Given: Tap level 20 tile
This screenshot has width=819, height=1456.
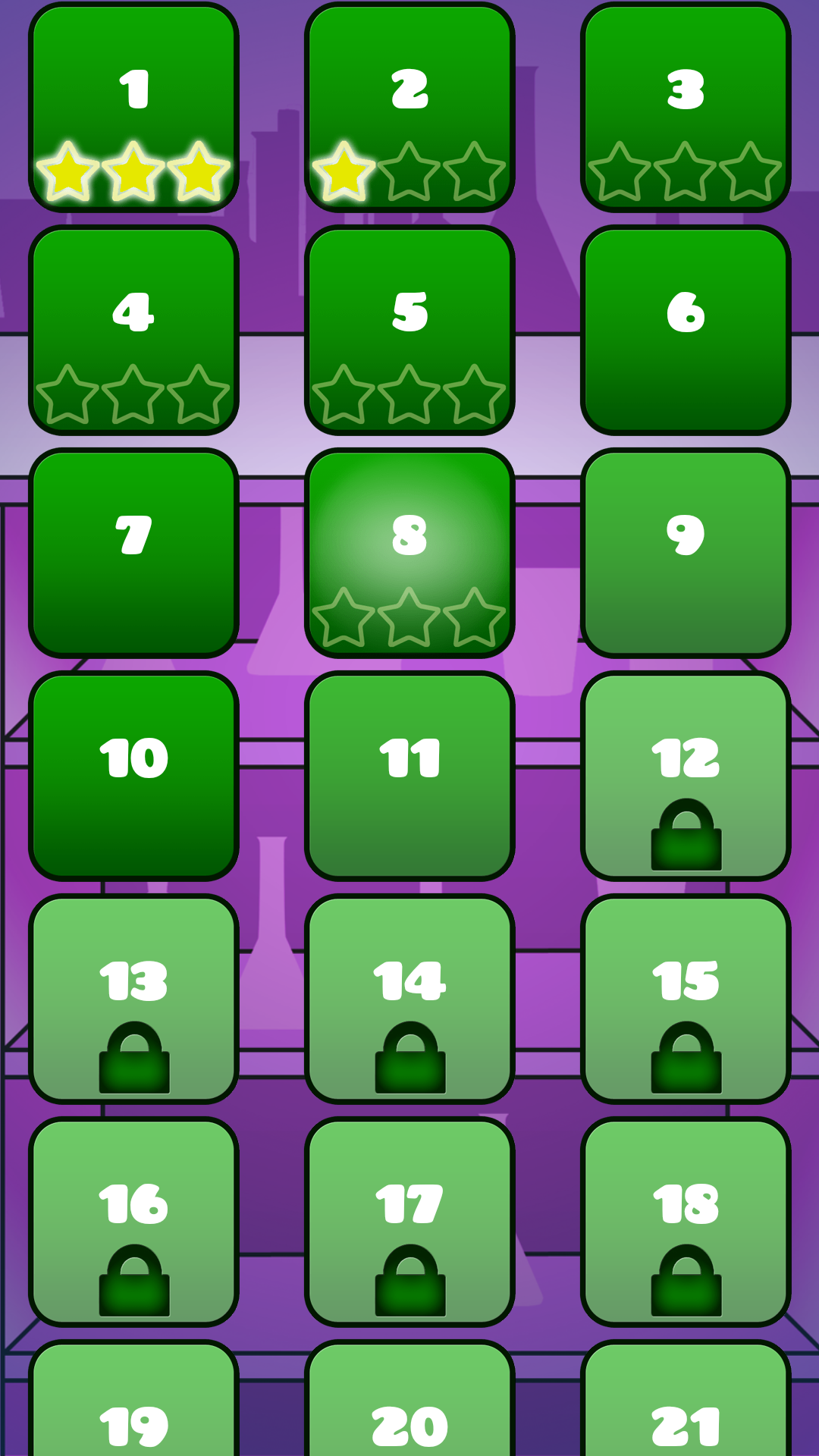Looking at the screenshot, I should (409, 1410).
